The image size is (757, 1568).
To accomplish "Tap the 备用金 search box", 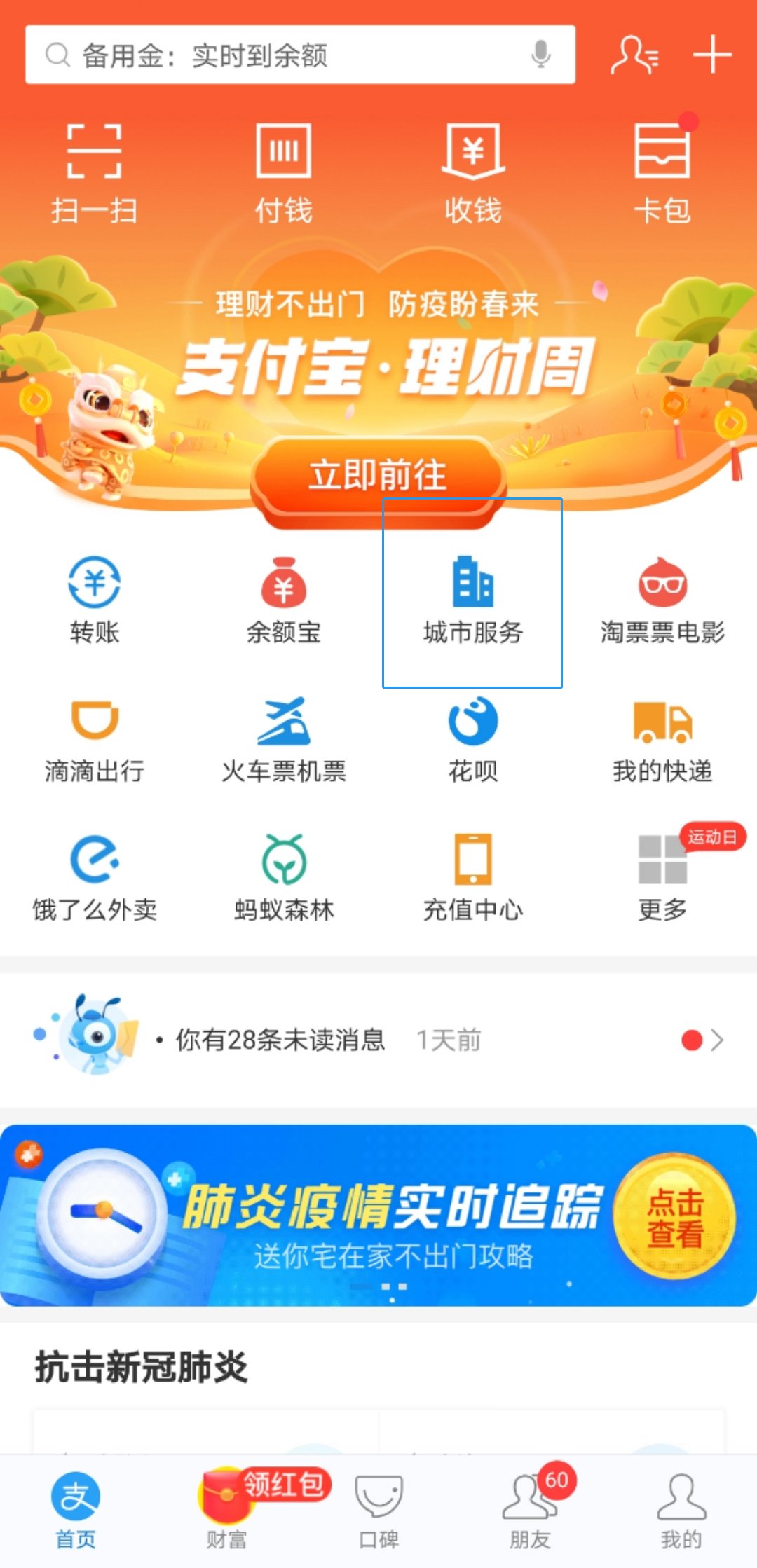I will tap(280, 55).
